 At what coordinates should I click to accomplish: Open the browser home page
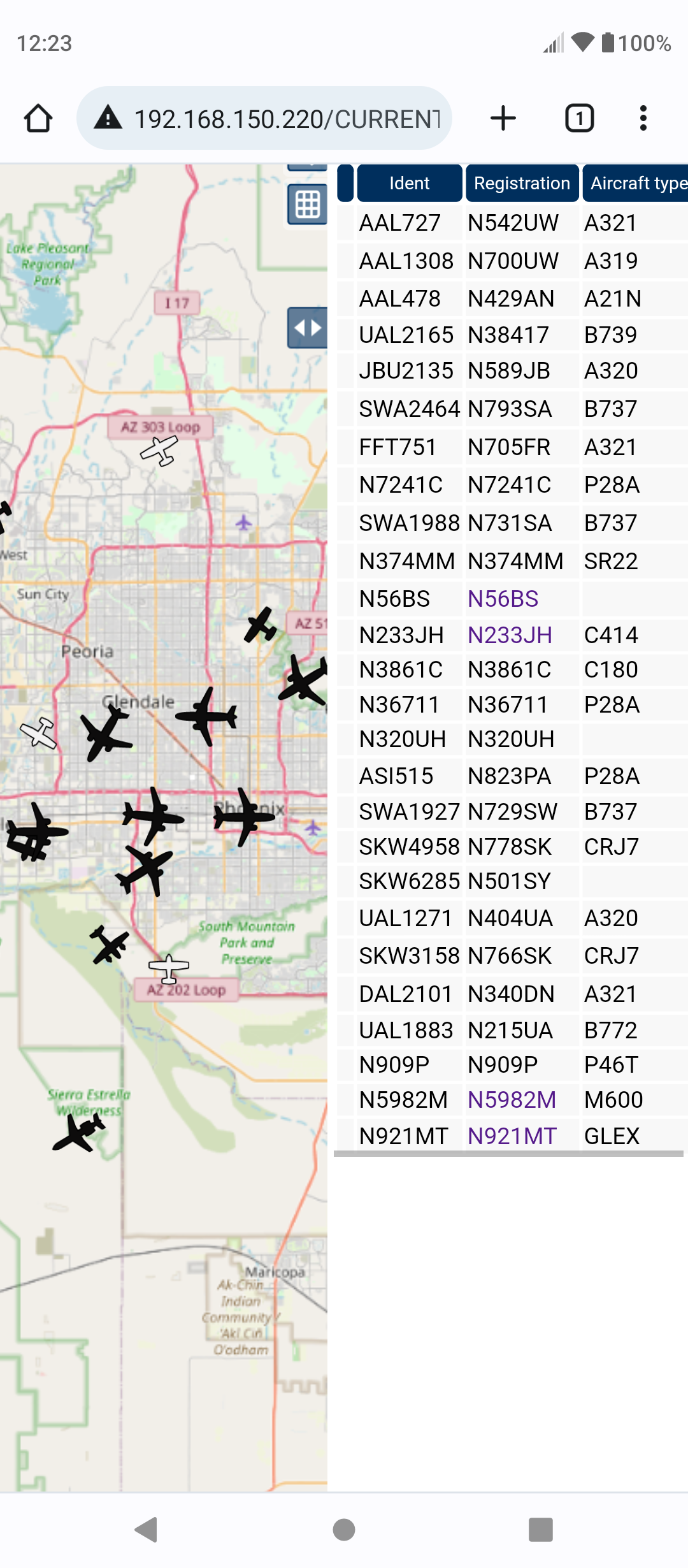pos(38,119)
